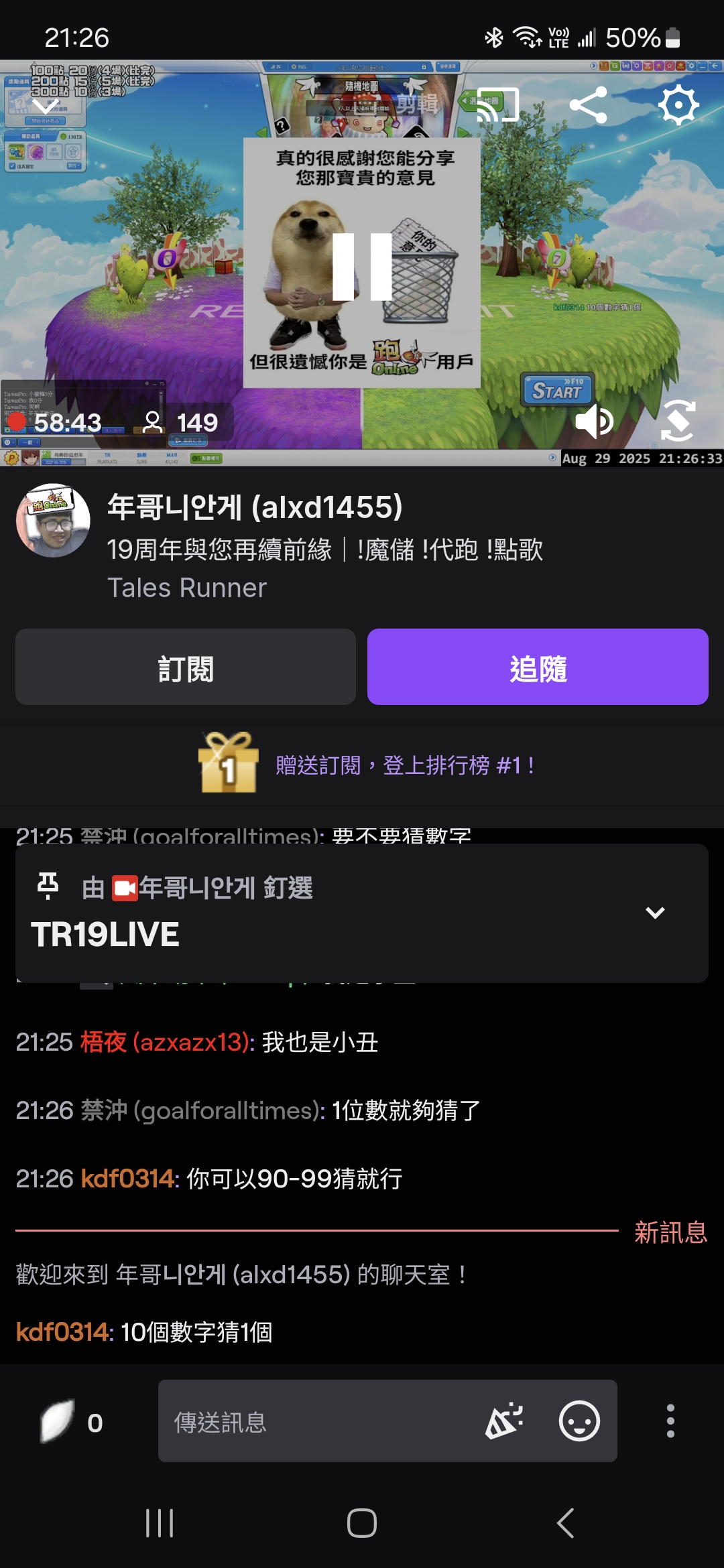Jump to new messages via 新訊息

(x=670, y=1232)
